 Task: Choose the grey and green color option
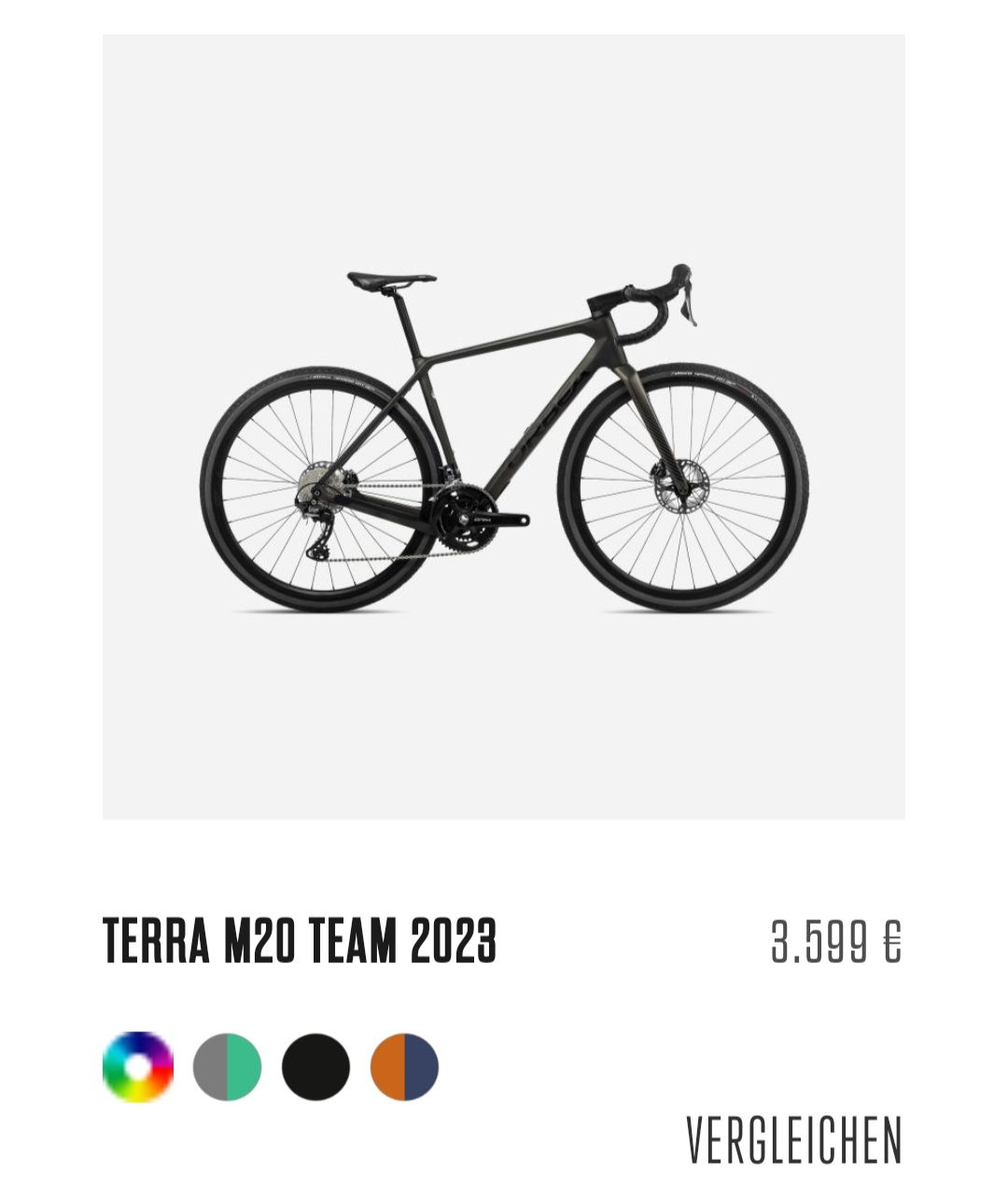tap(227, 1067)
